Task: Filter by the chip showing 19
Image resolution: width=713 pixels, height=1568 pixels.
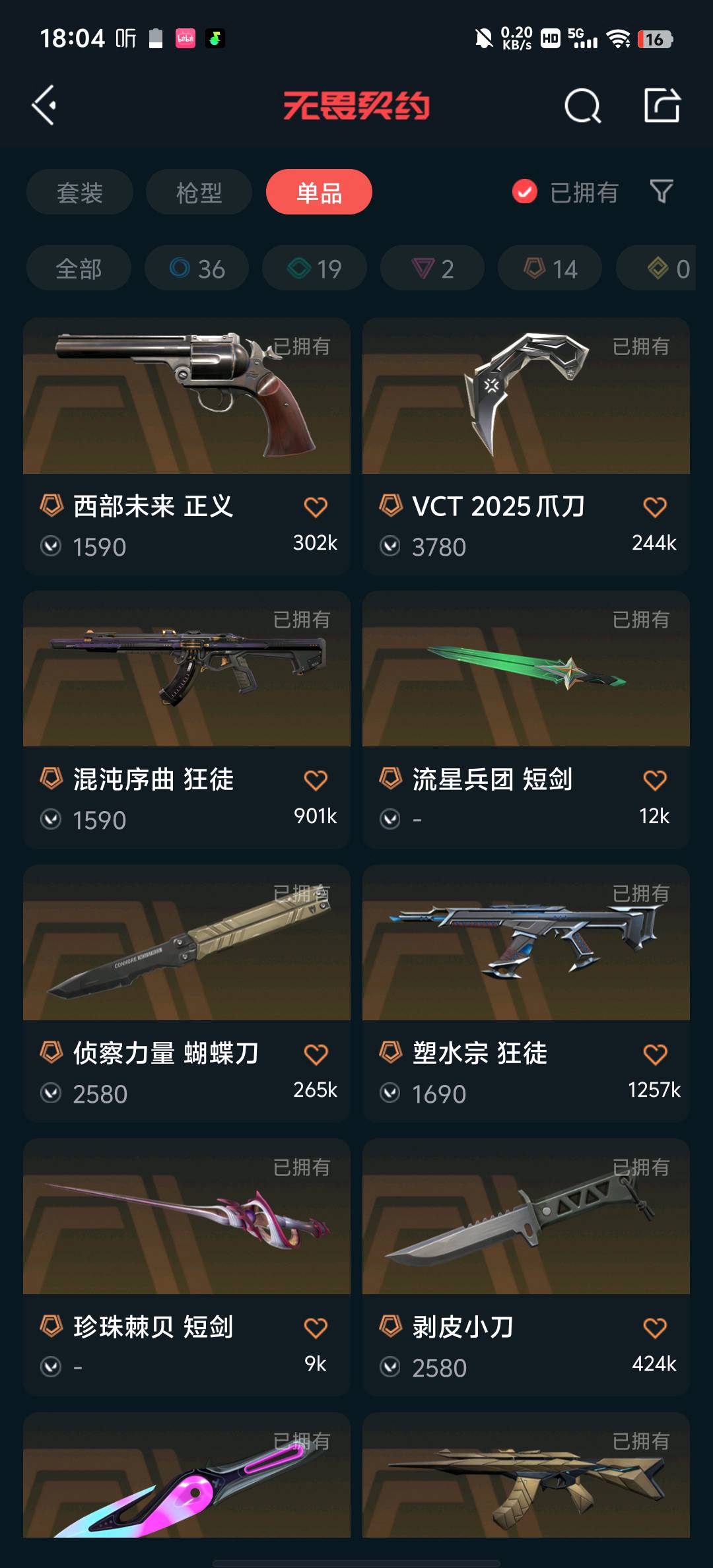Action: click(314, 269)
